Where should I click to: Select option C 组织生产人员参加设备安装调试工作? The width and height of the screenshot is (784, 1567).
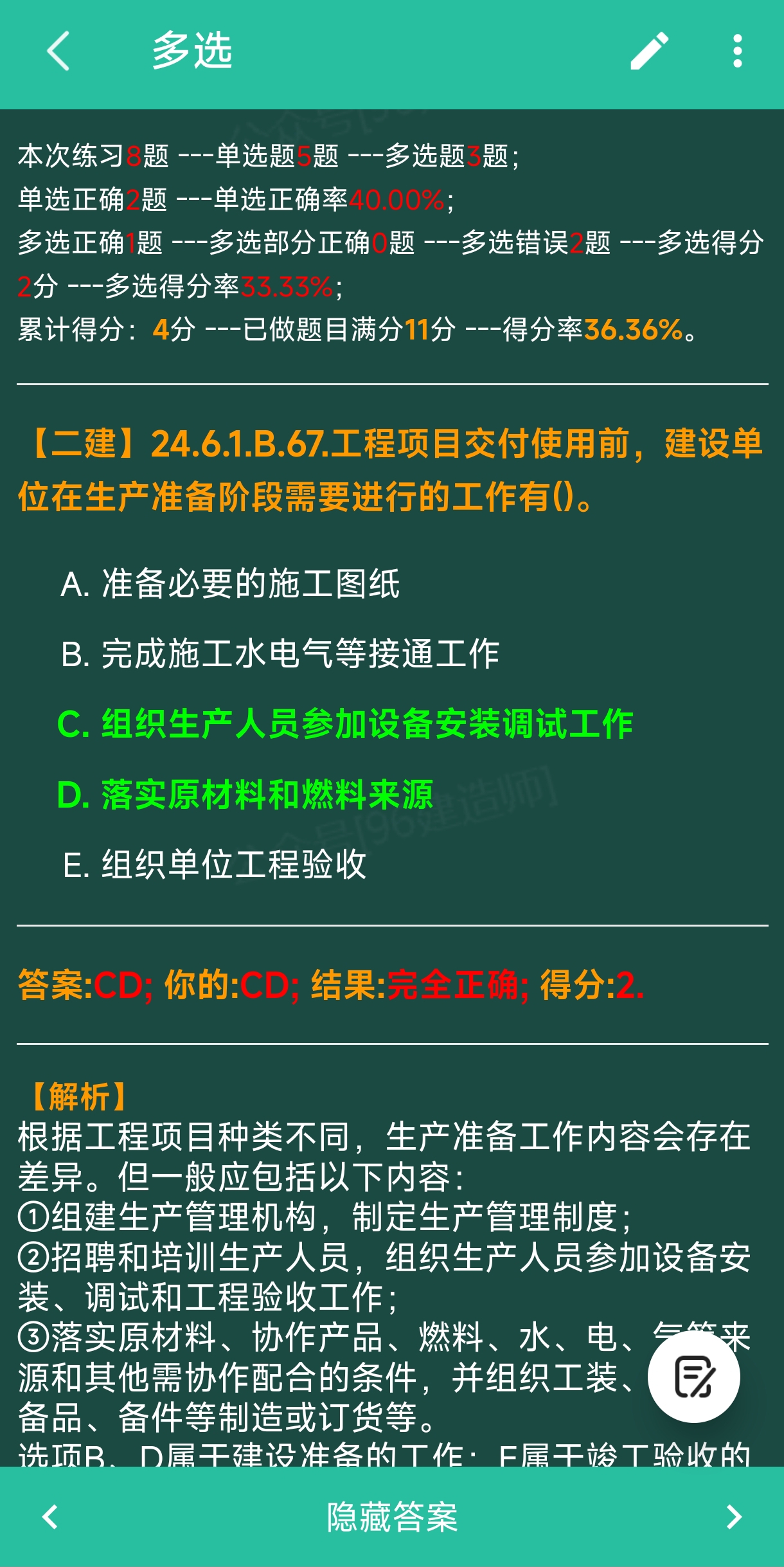pos(345,724)
